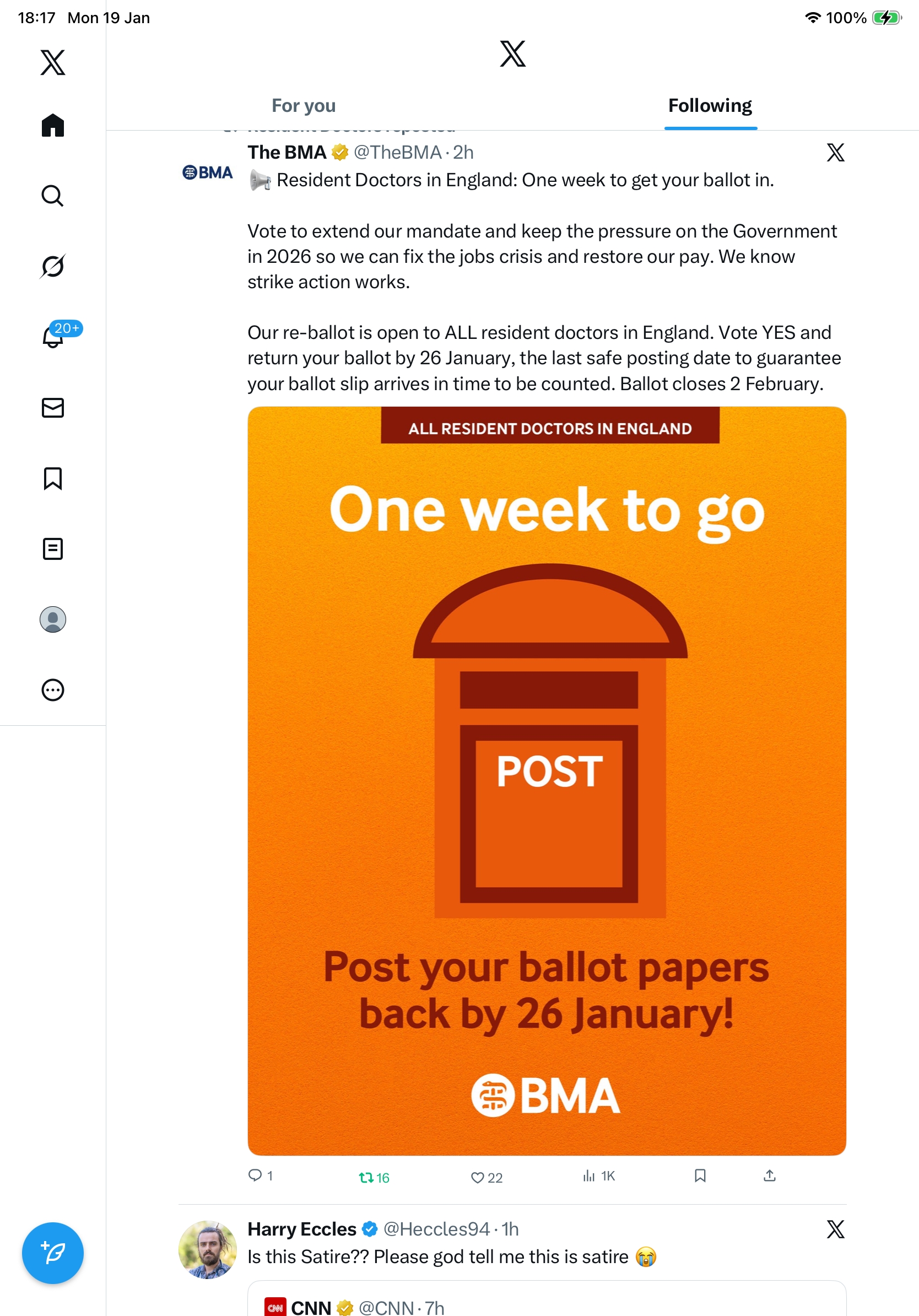
Task: Undo repost on The BMA's post
Action: click(366, 1177)
